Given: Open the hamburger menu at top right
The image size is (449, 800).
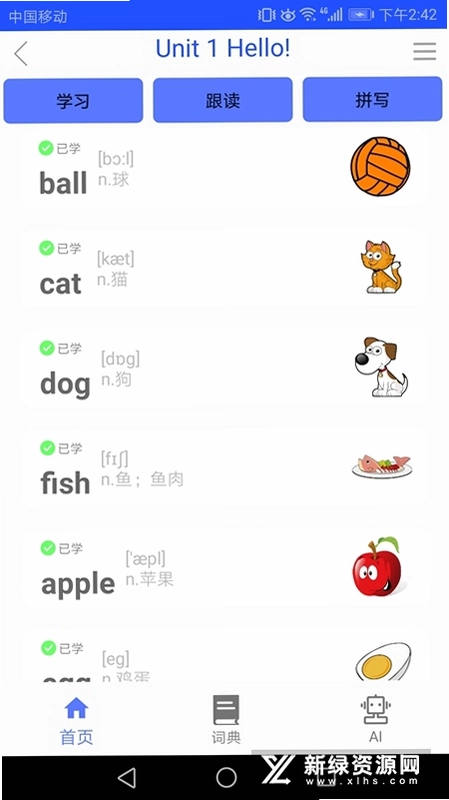Looking at the screenshot, I should click(x=425, y=52).
